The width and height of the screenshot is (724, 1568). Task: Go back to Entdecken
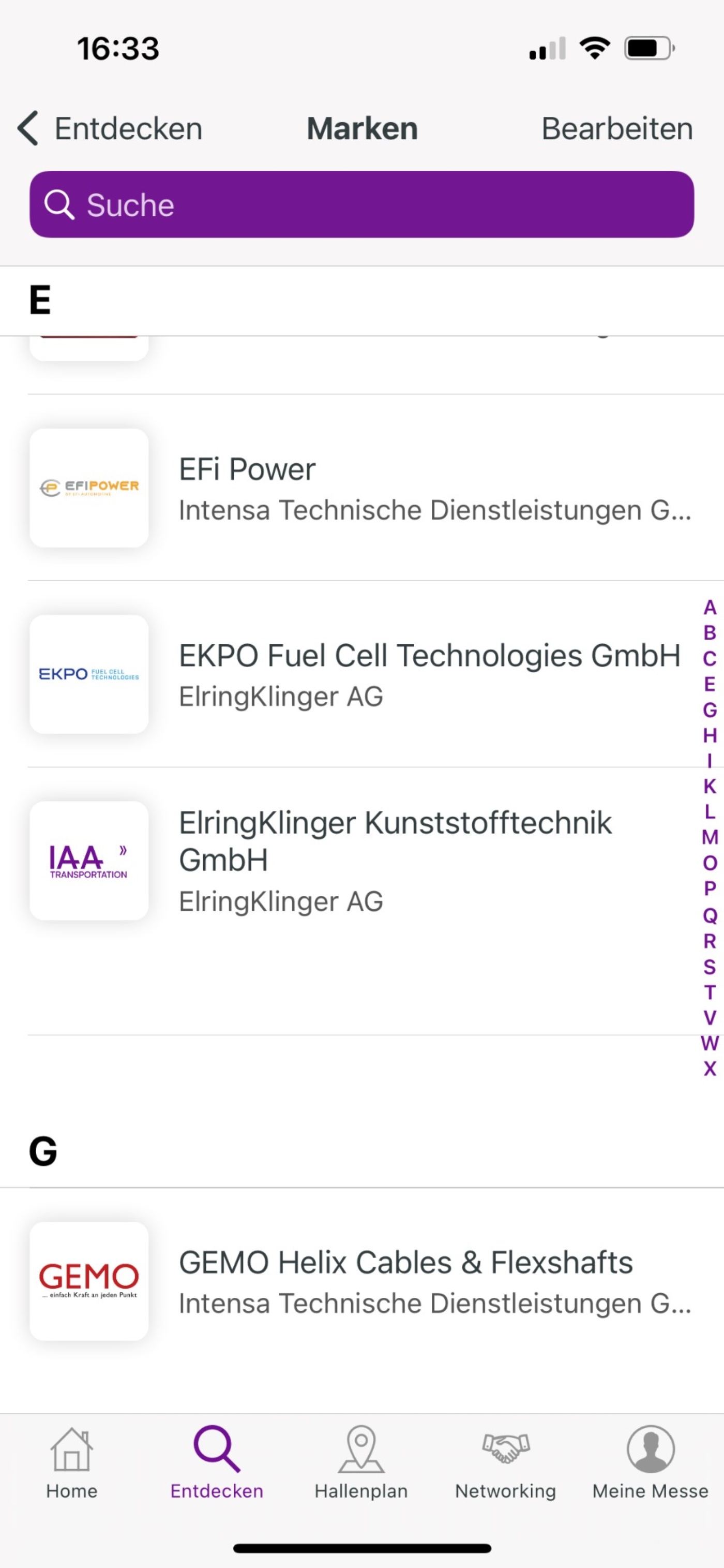[x=110, y=128]
